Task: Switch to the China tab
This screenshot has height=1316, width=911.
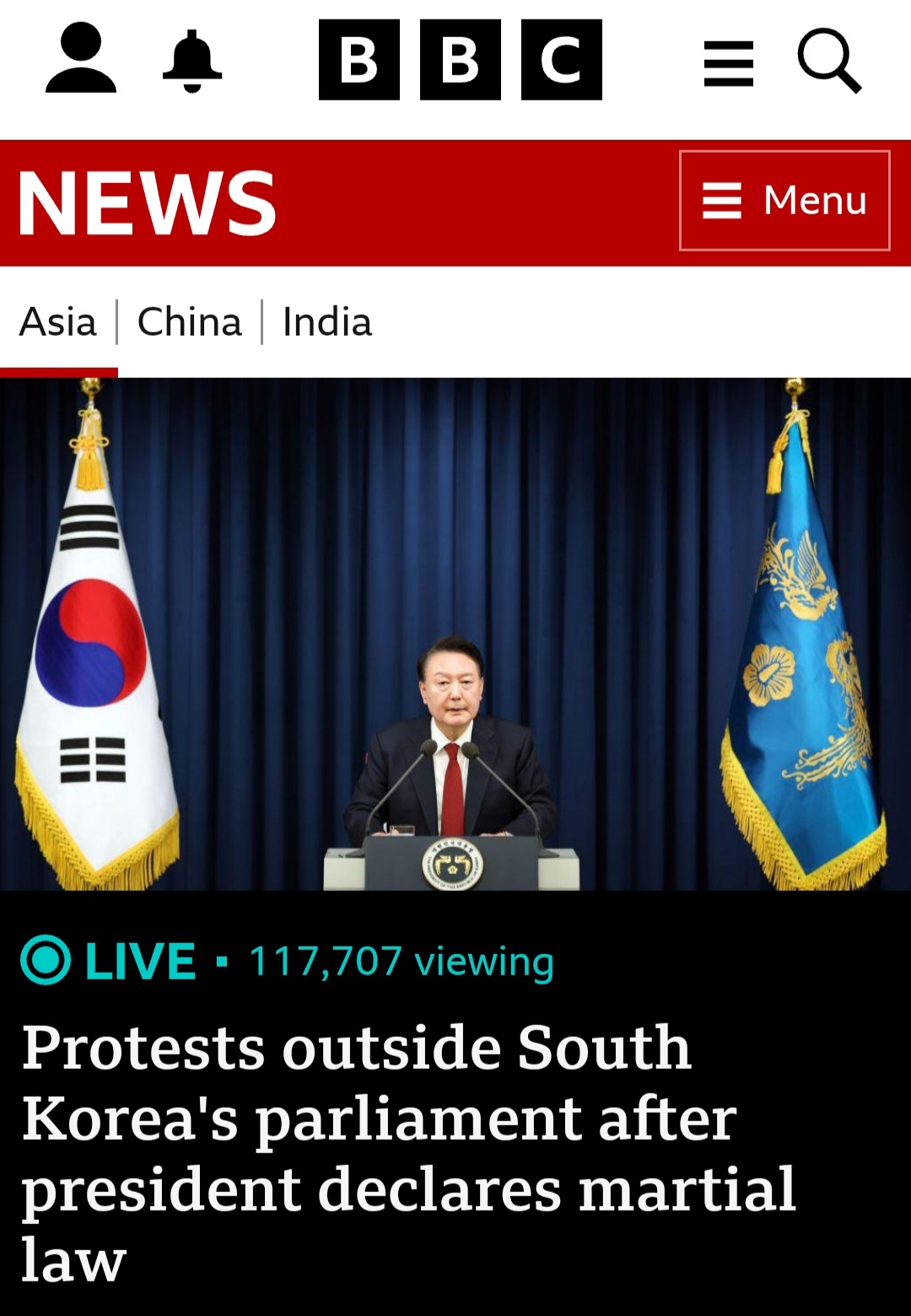Action: (190, 322)
